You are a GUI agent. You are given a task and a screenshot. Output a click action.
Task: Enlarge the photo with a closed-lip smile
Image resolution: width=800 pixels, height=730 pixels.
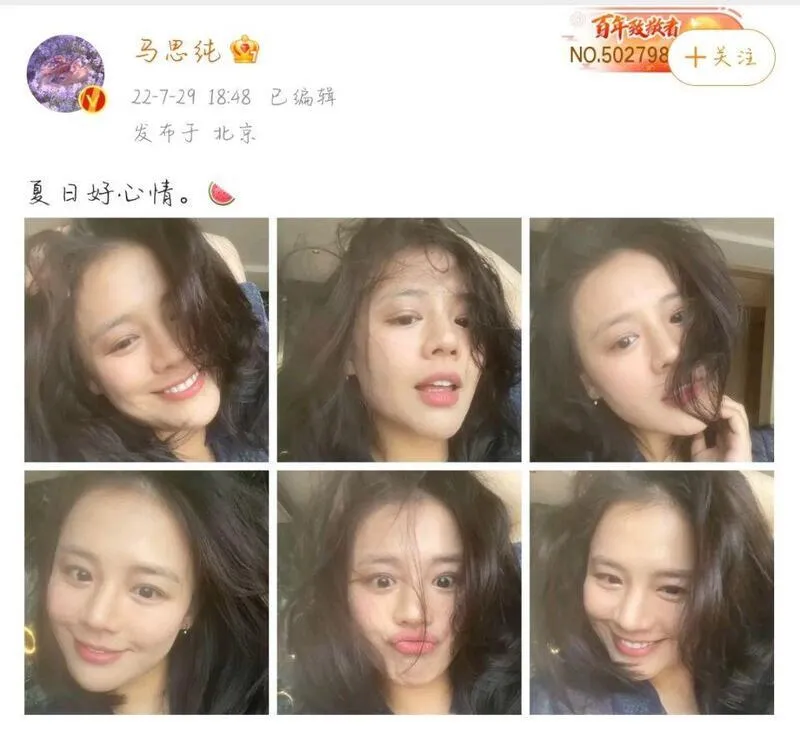coord(146,592)
